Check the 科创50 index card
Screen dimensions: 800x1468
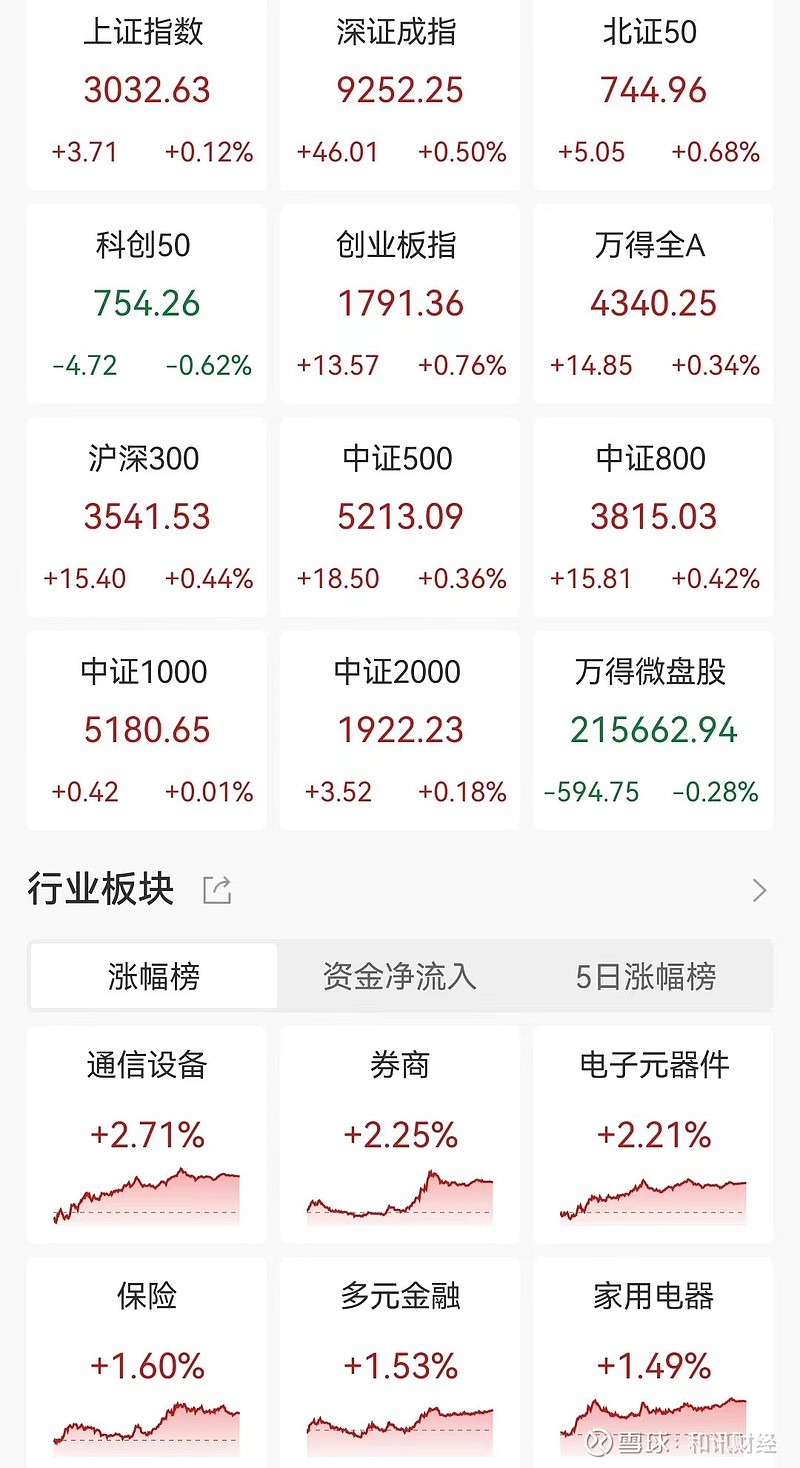147,304
